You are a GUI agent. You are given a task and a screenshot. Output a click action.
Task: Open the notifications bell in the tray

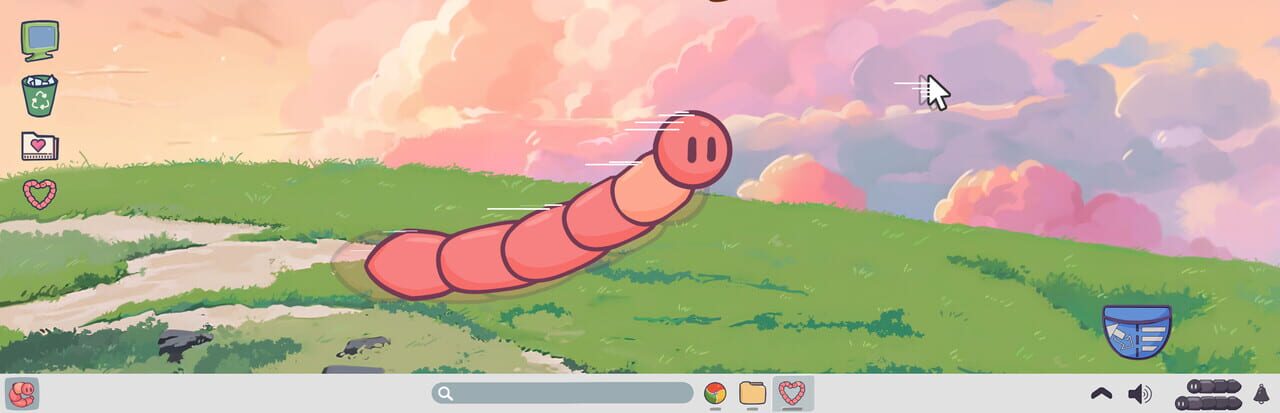pos(1262,393)
